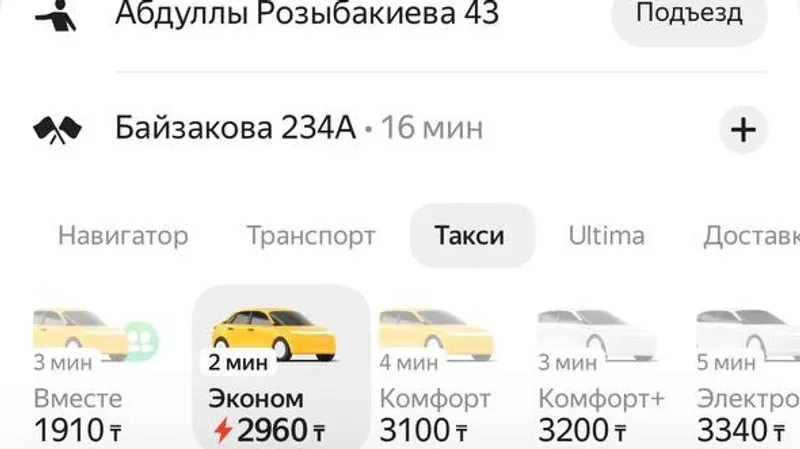Open the Доставка tab
800x449 pixels.
point(750,236)
